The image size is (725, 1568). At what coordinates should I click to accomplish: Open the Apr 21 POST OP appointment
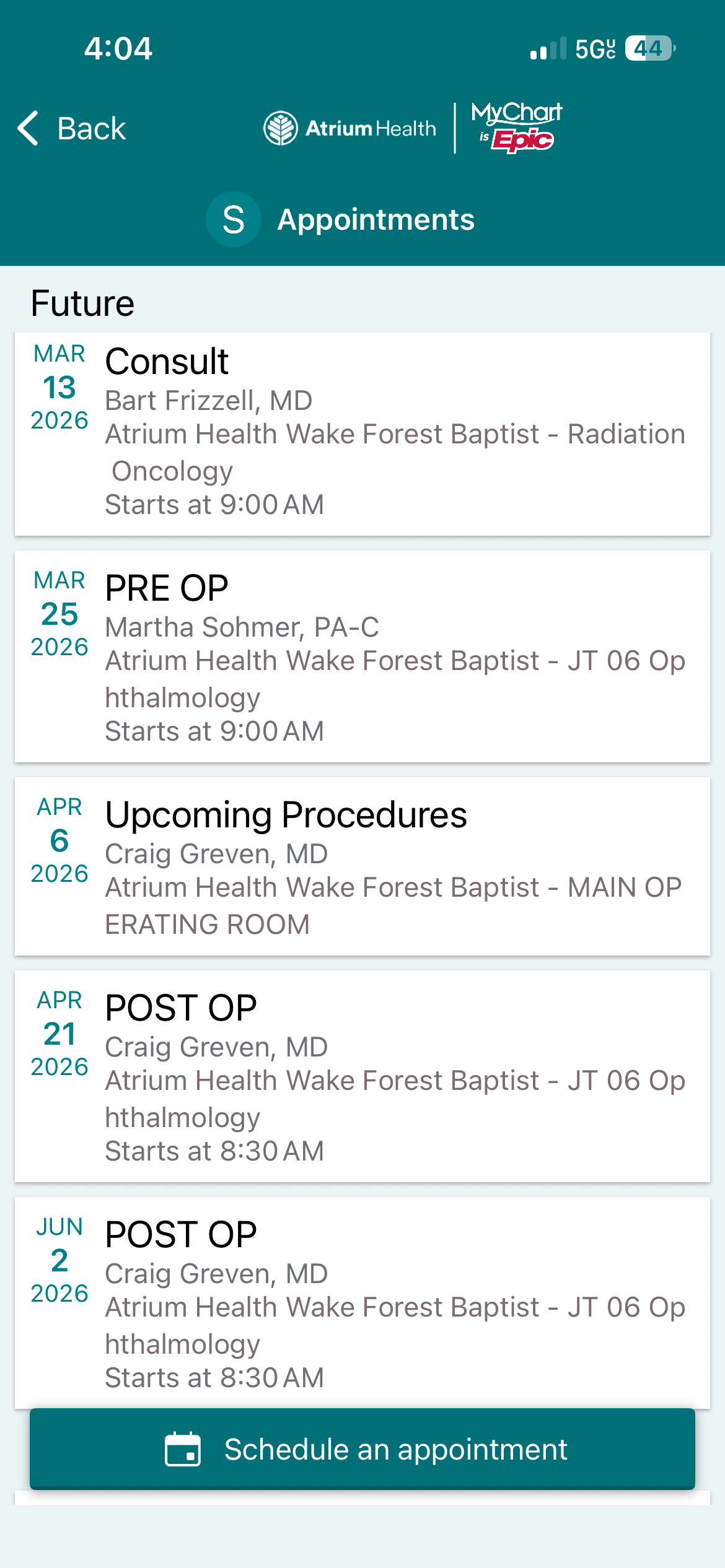(362, 1076)
